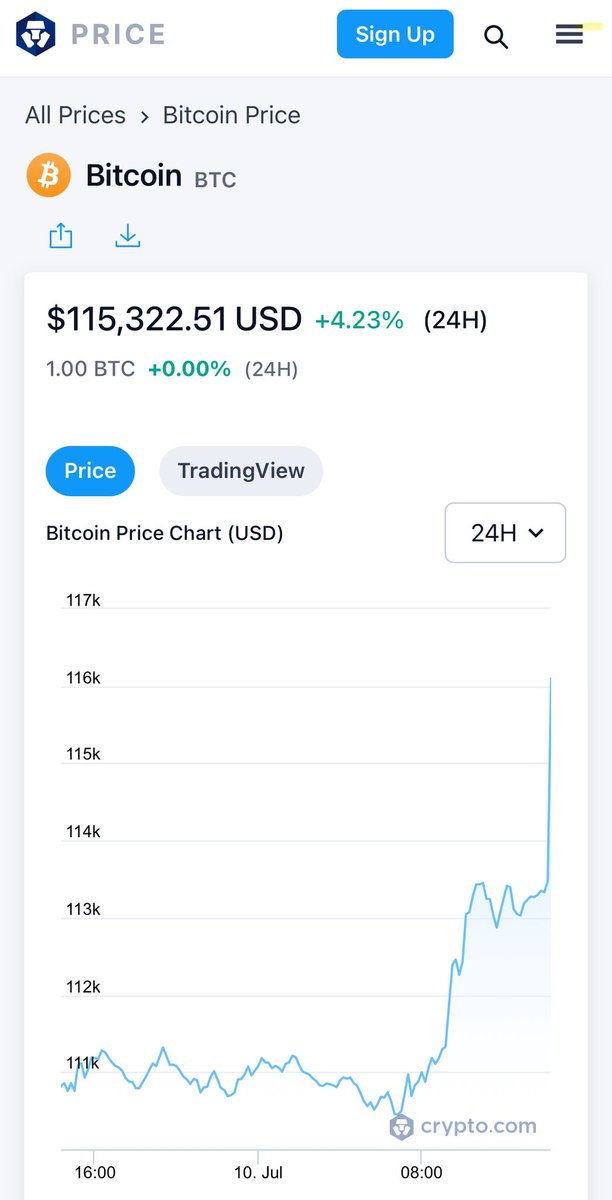612x1200 pixels.
Task: Switch to the TradingView chart
Action: pos(241,471)
